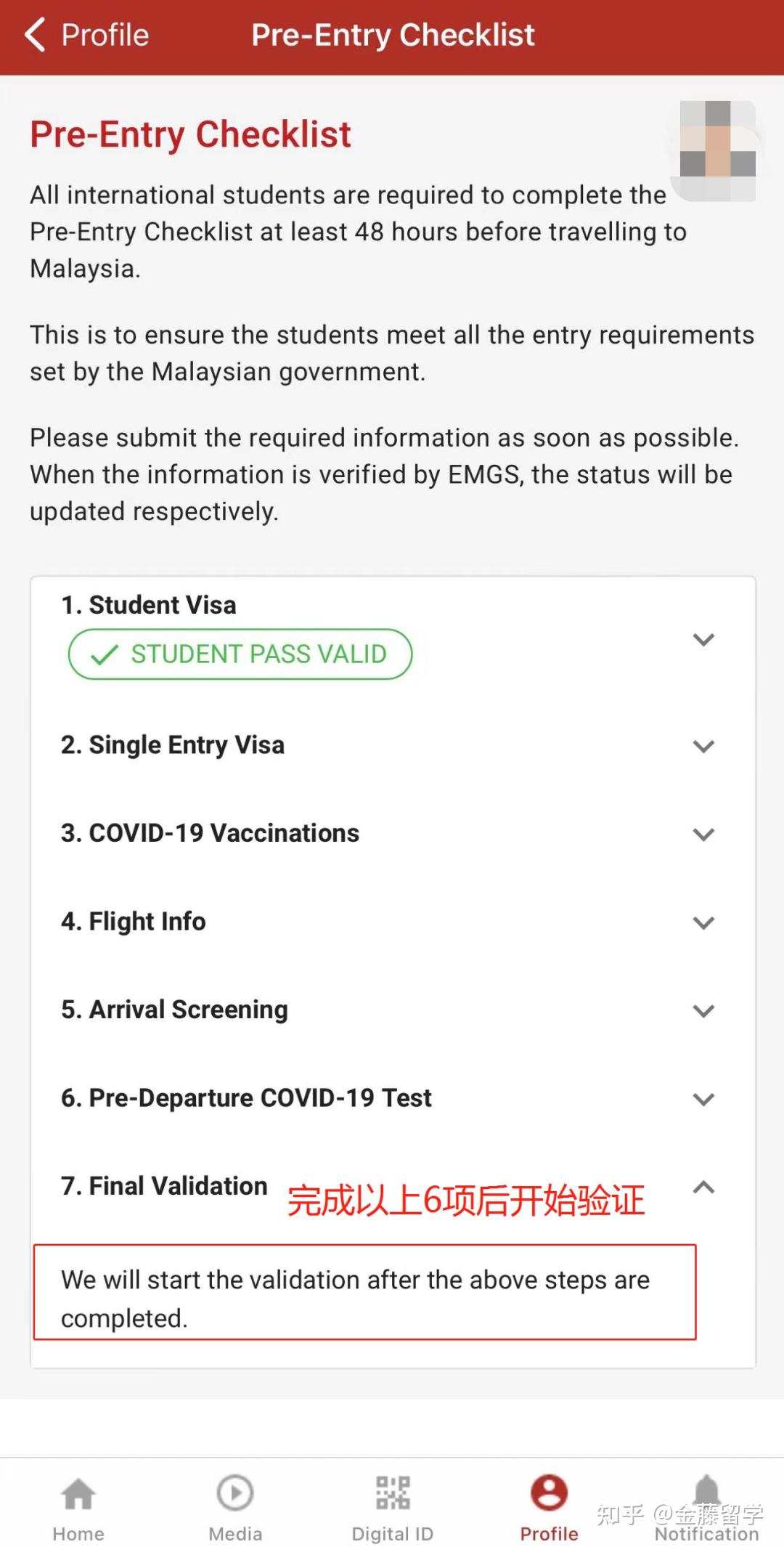The width and height of the screenshot is (784, 1547).
Task: Expand the COVID-19 Vaccinations section
Action: click(x=703, y=835)
